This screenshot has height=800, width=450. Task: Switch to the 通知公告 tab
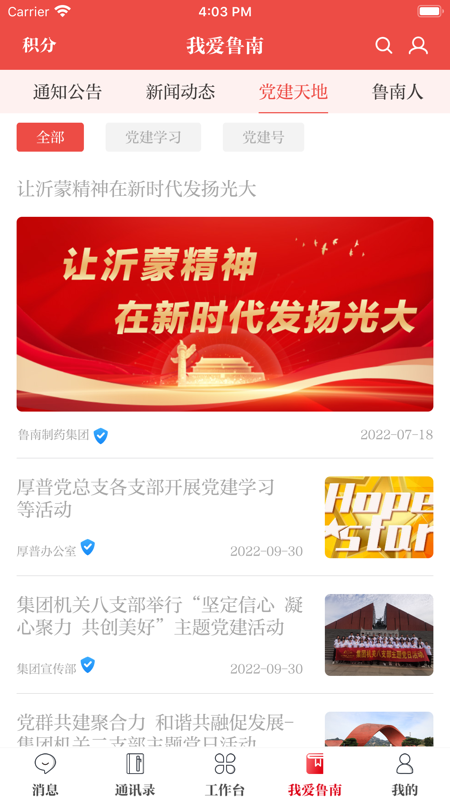68,92
